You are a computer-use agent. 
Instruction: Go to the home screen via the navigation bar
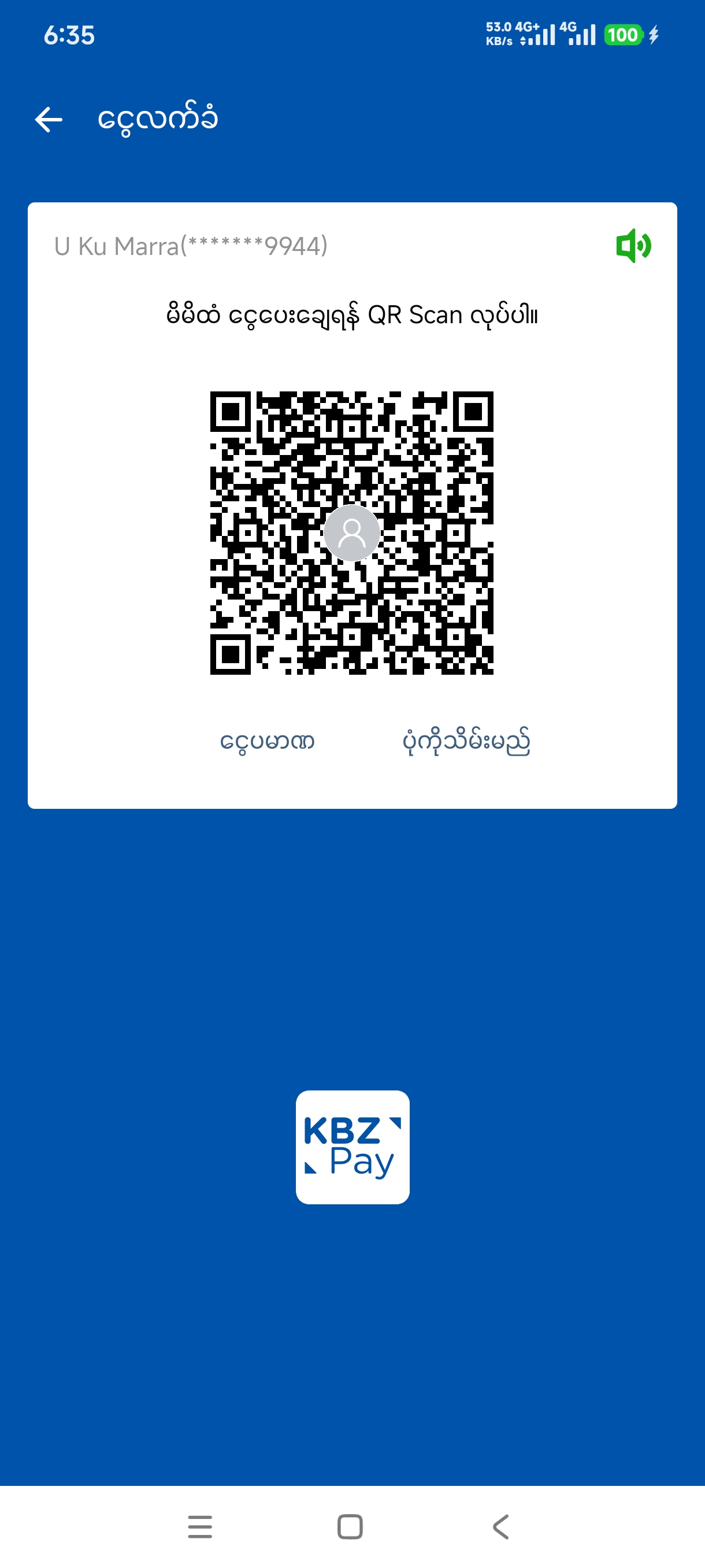(x=350, y=1526)
